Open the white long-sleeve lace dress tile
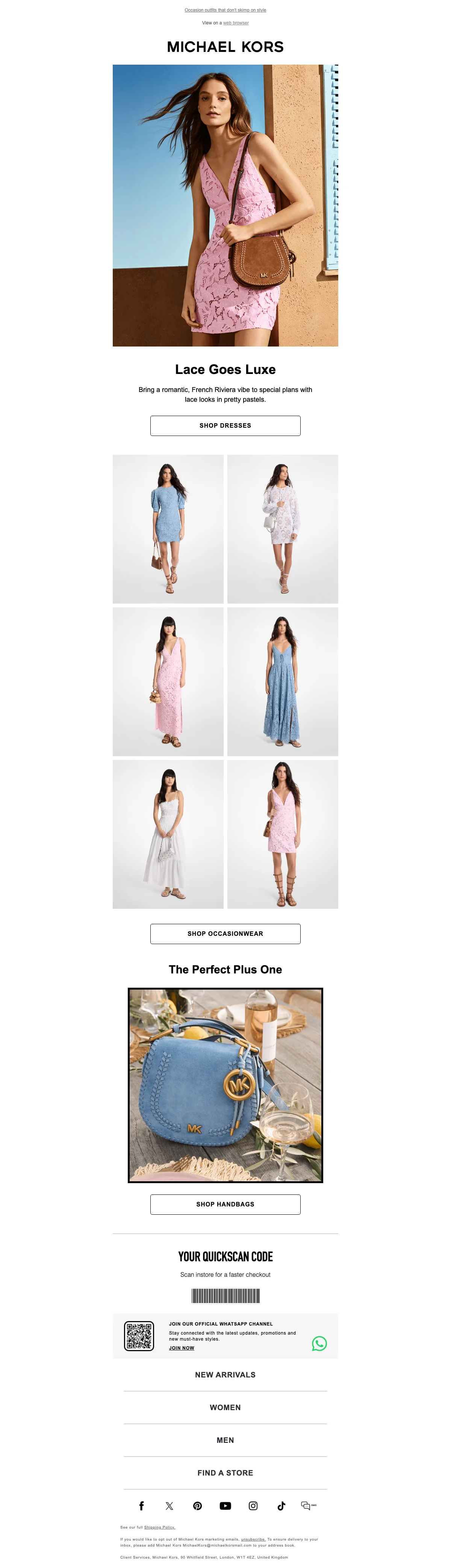 [282, 529]
